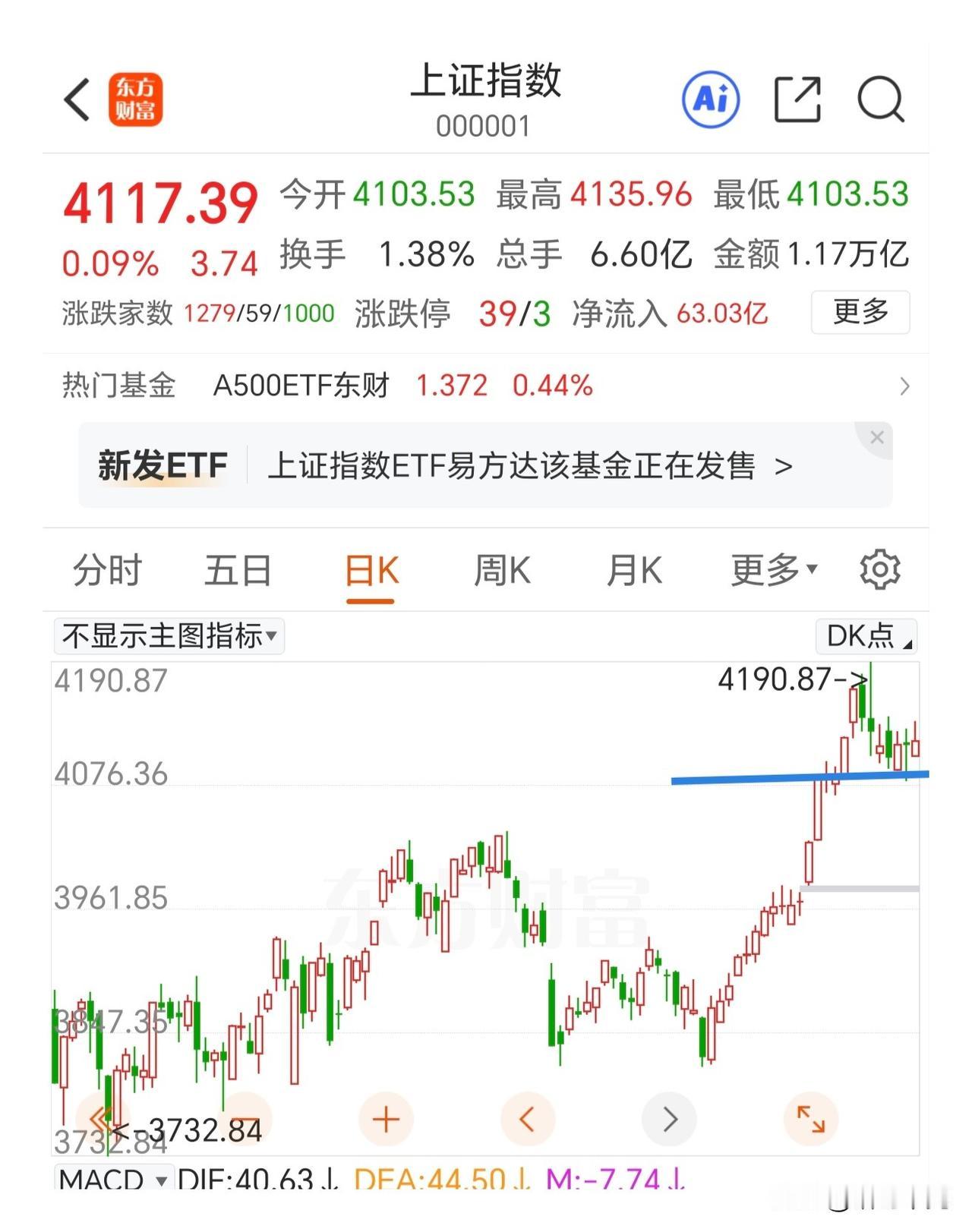Switch to the 周K weekly tab

pyautogui.click(x=503, y=570)
